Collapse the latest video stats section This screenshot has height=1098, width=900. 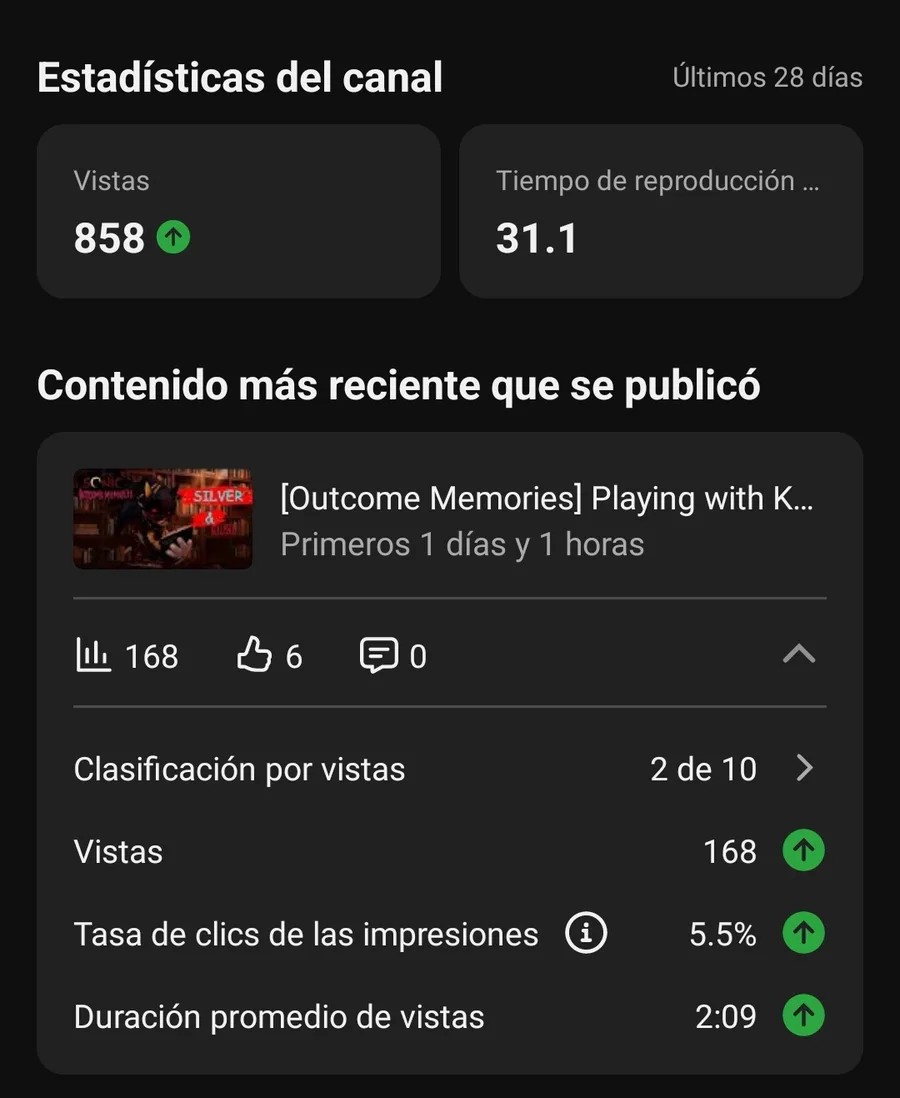tap(799, 655)
